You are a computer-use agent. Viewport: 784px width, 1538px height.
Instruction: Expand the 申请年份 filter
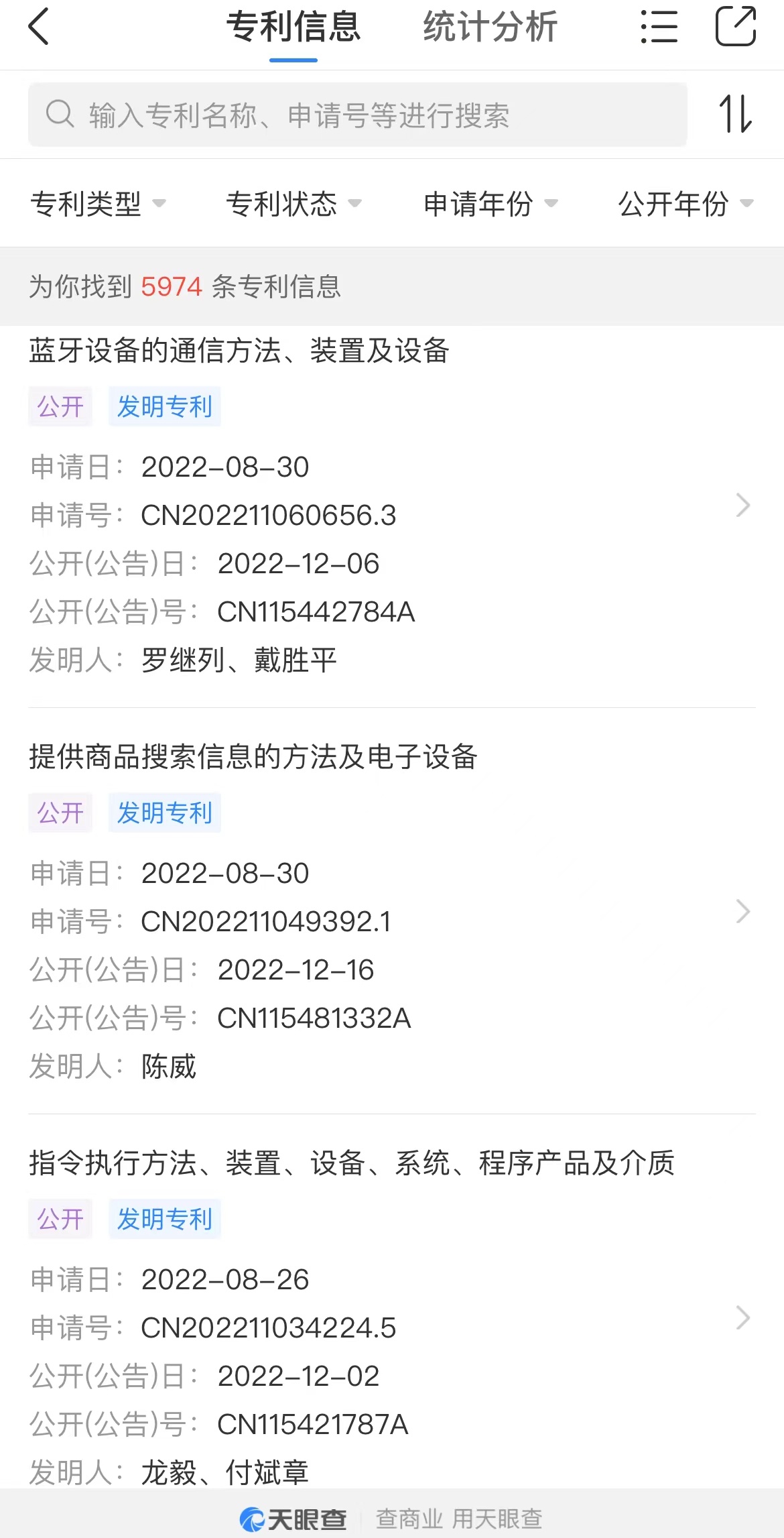[x=490, y=203]
